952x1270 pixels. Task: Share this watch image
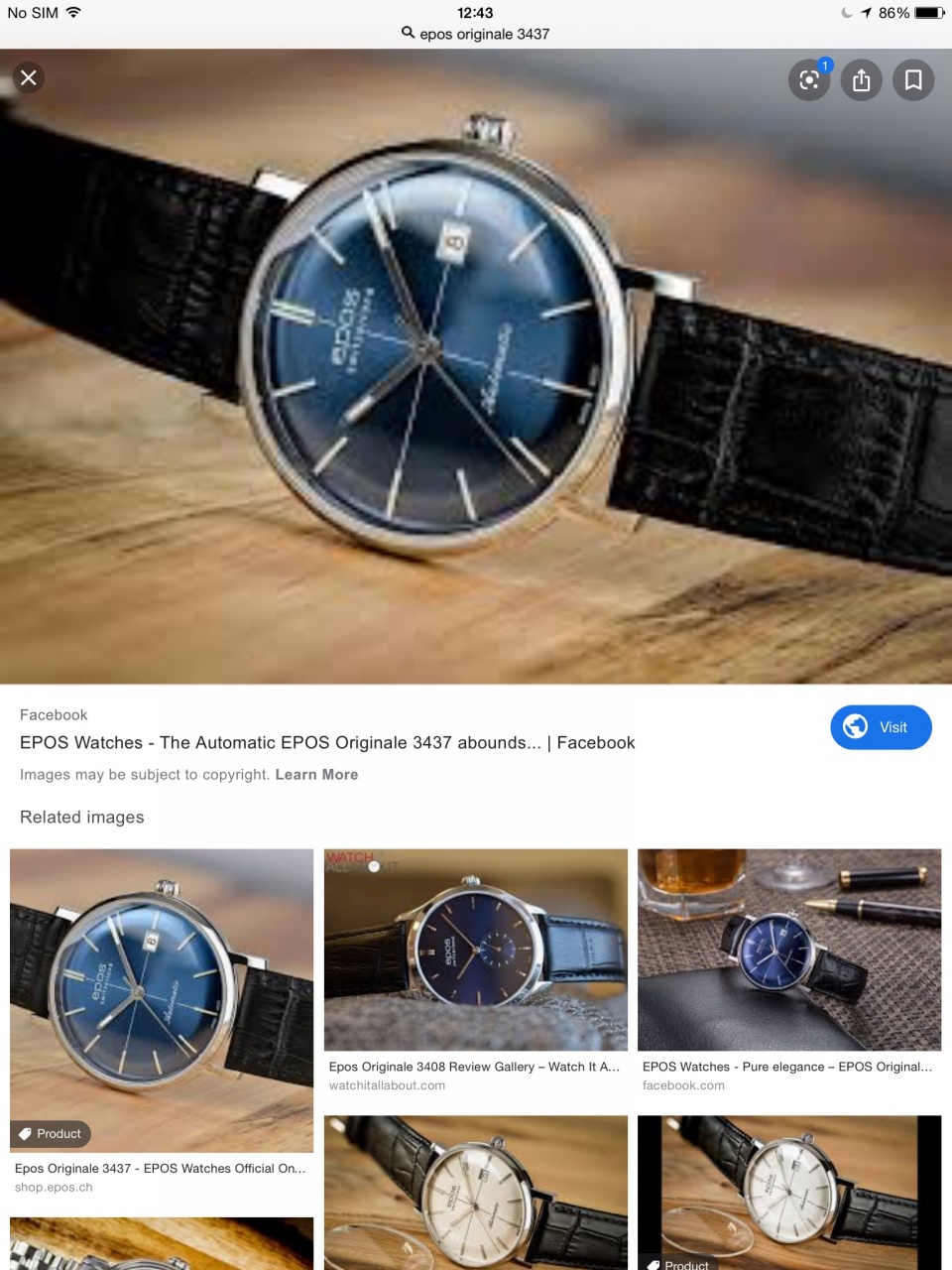862,79
